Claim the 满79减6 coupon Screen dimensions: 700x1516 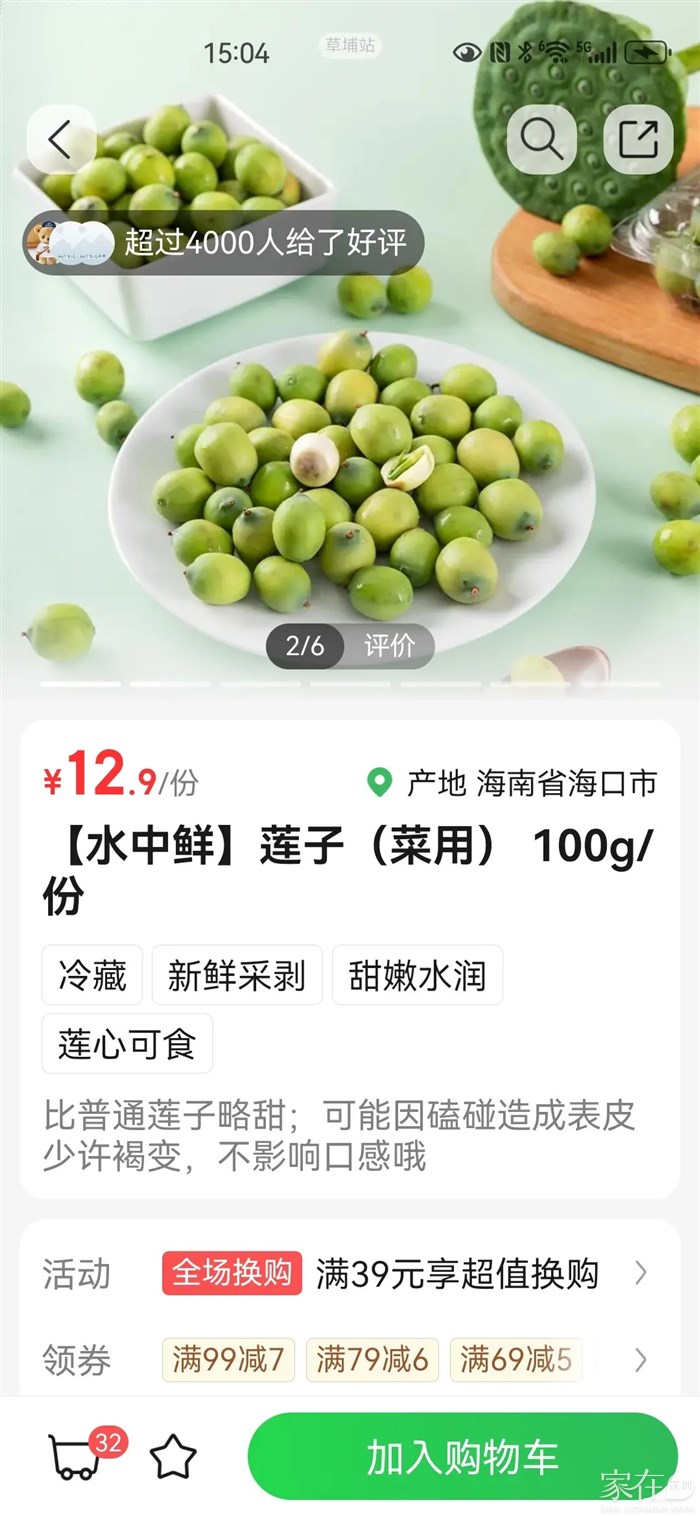pyautogui.click(x=372, y=1360)
